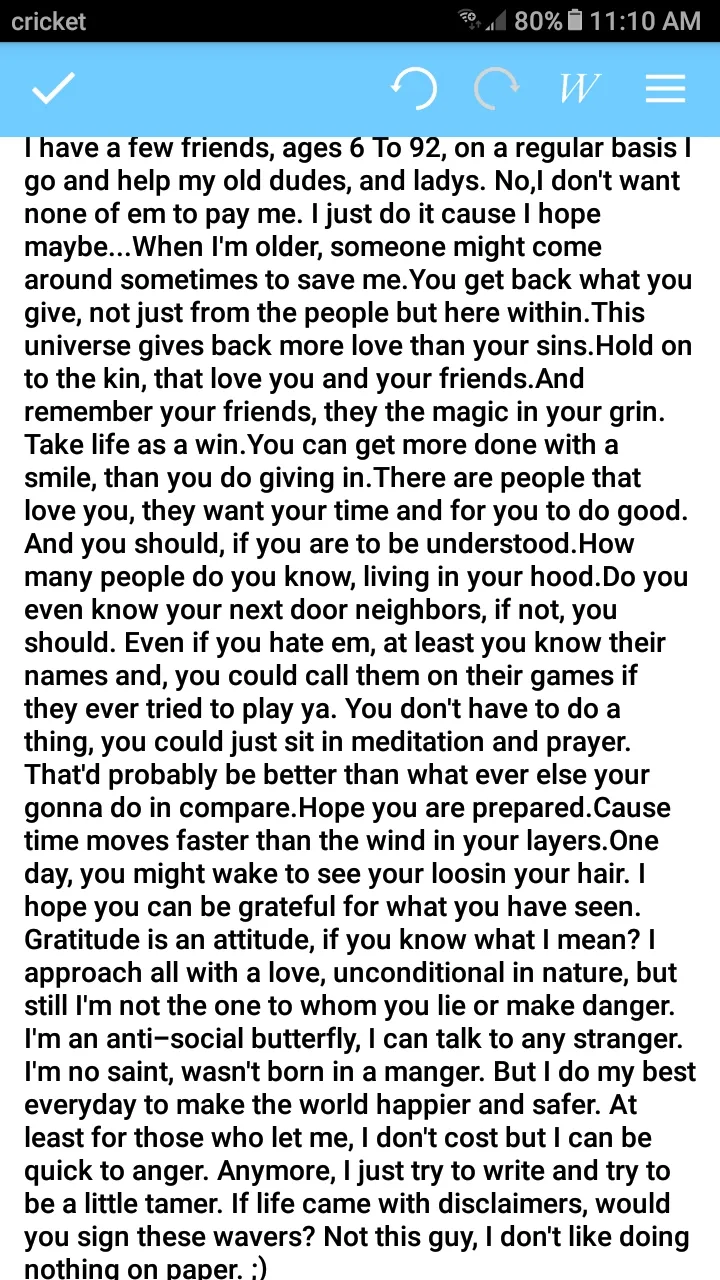Confirm and save with the checkmark

tap(53, 89)
